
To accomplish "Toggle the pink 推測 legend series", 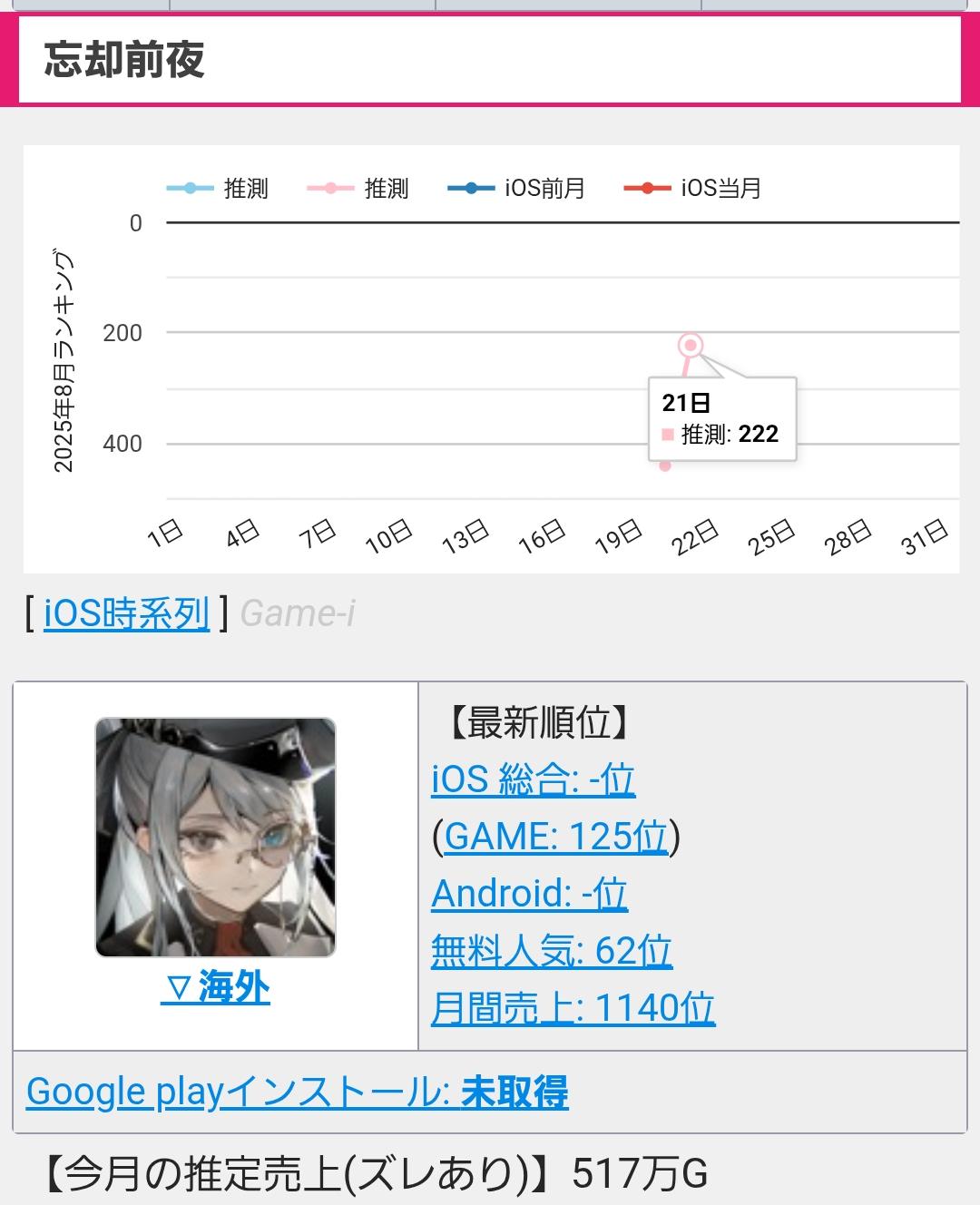I will pyautogui.click(x=358, y=189).
